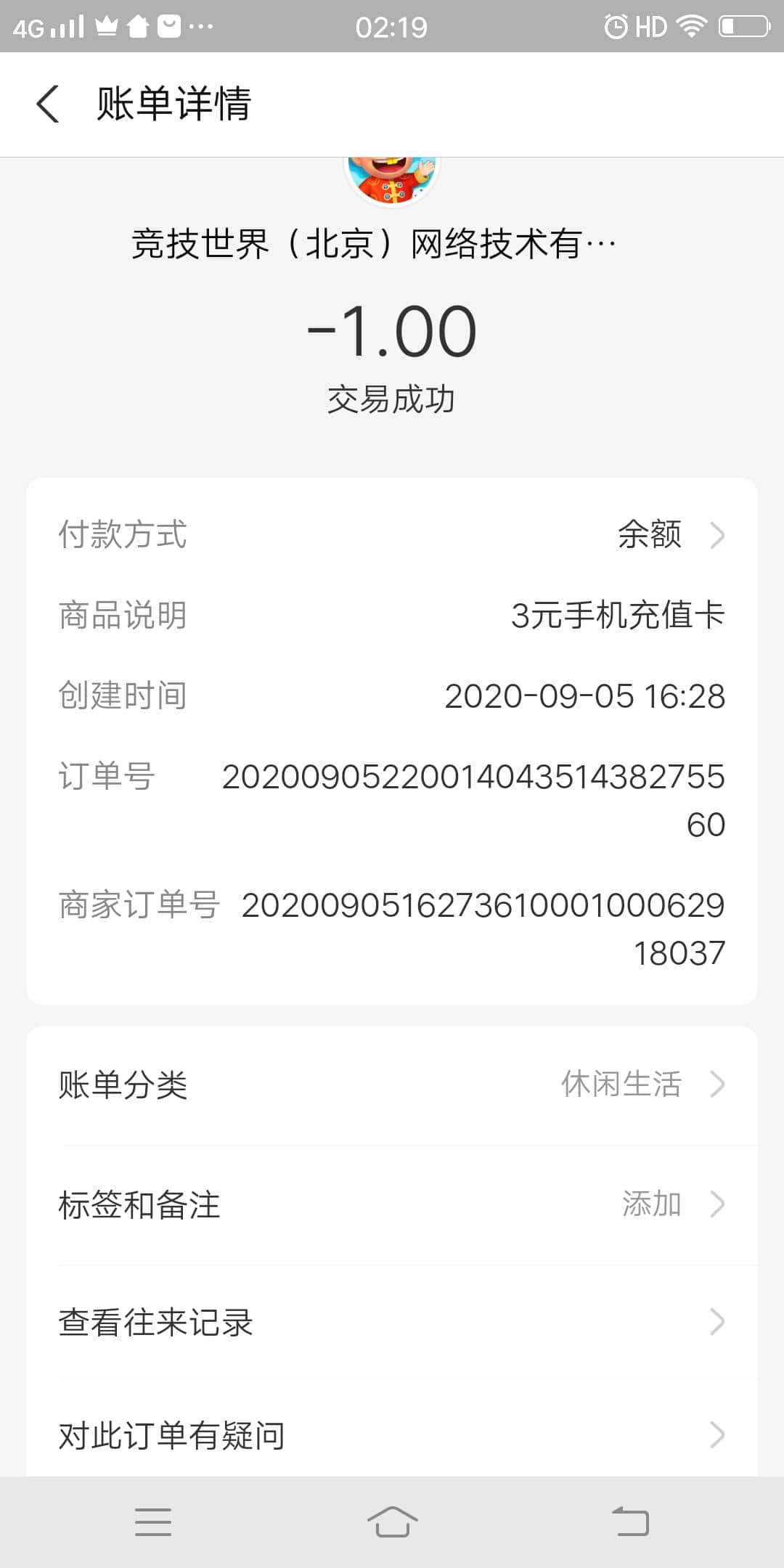Open 对此订单有疑问 help option

[x=170, y=1434]
